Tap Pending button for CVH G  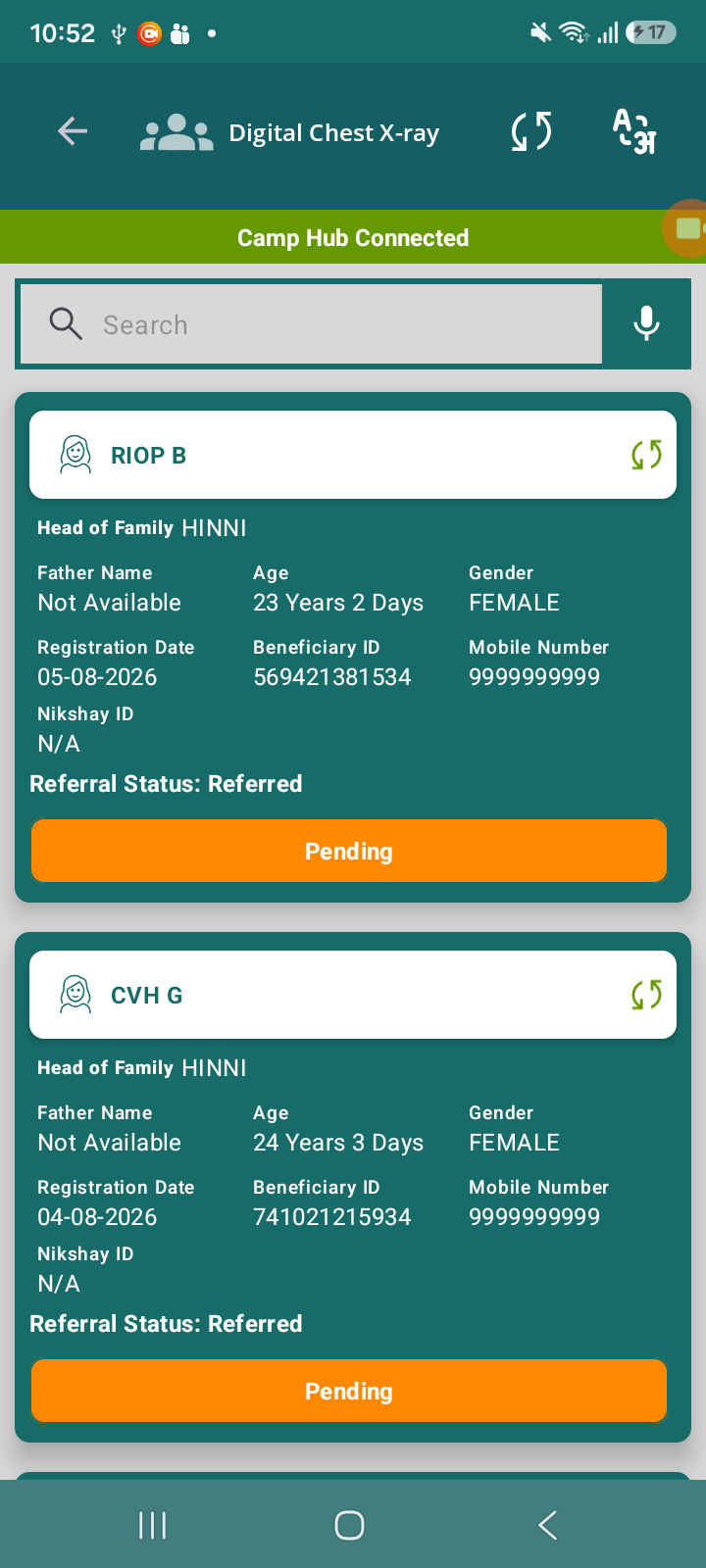349,1391
